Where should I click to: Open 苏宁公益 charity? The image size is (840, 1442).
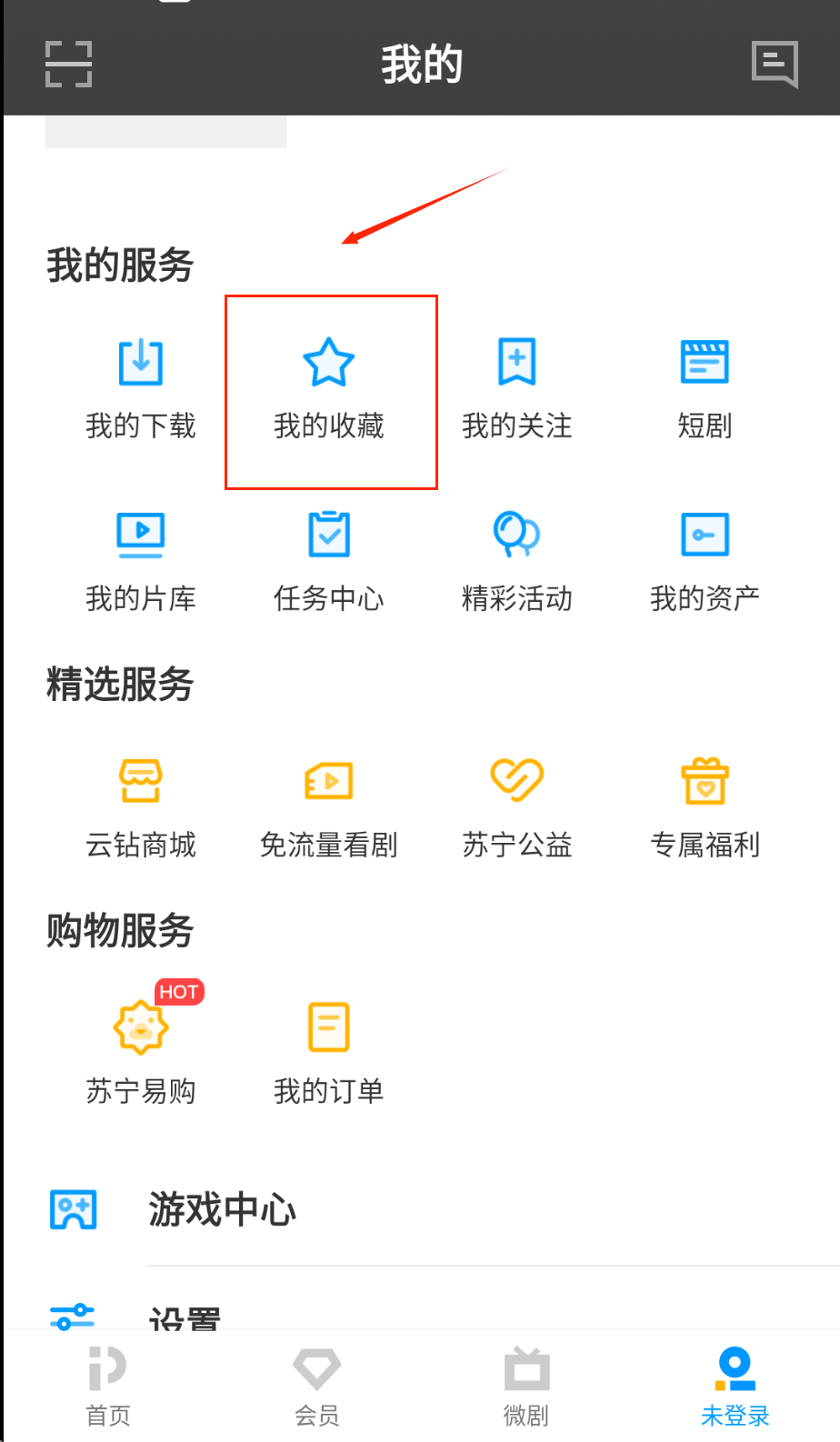tap(516, 806)
